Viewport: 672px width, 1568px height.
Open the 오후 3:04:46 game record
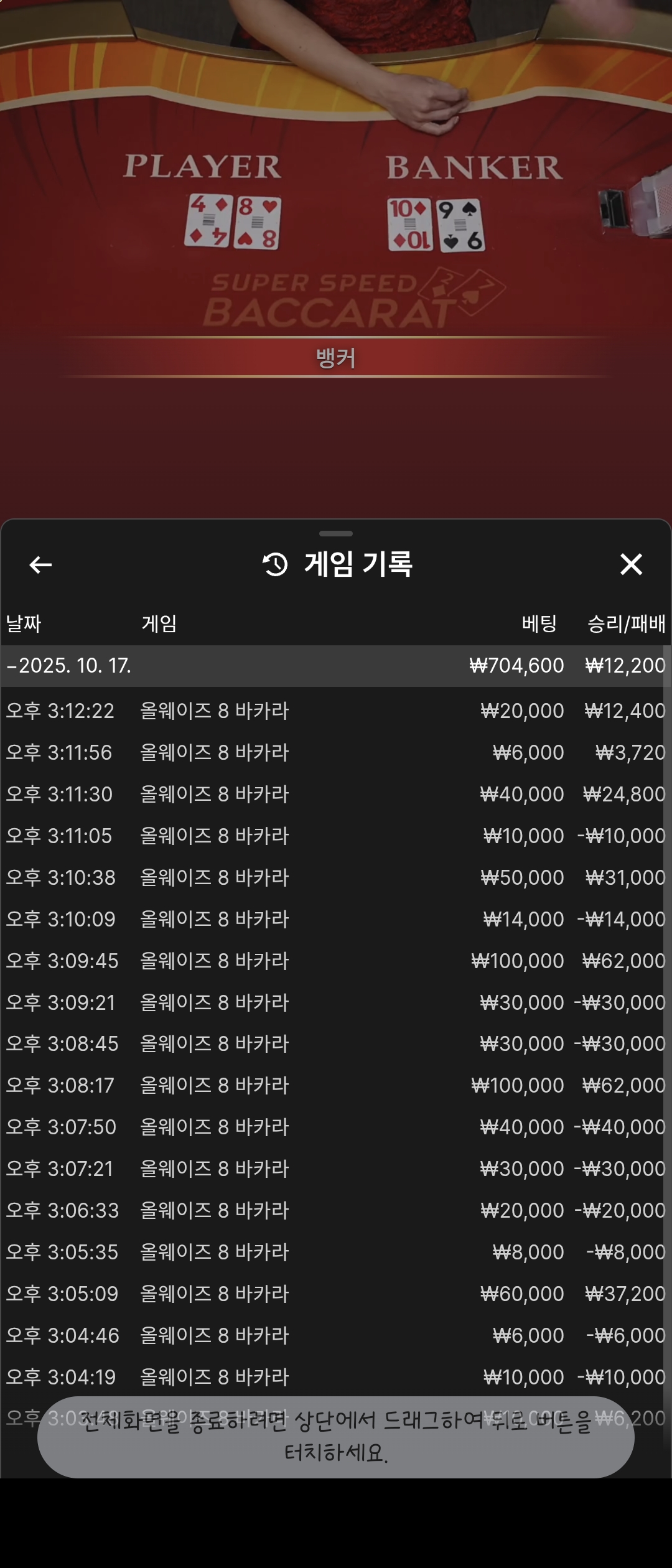pyautogui.click(x=336, y=1335)
